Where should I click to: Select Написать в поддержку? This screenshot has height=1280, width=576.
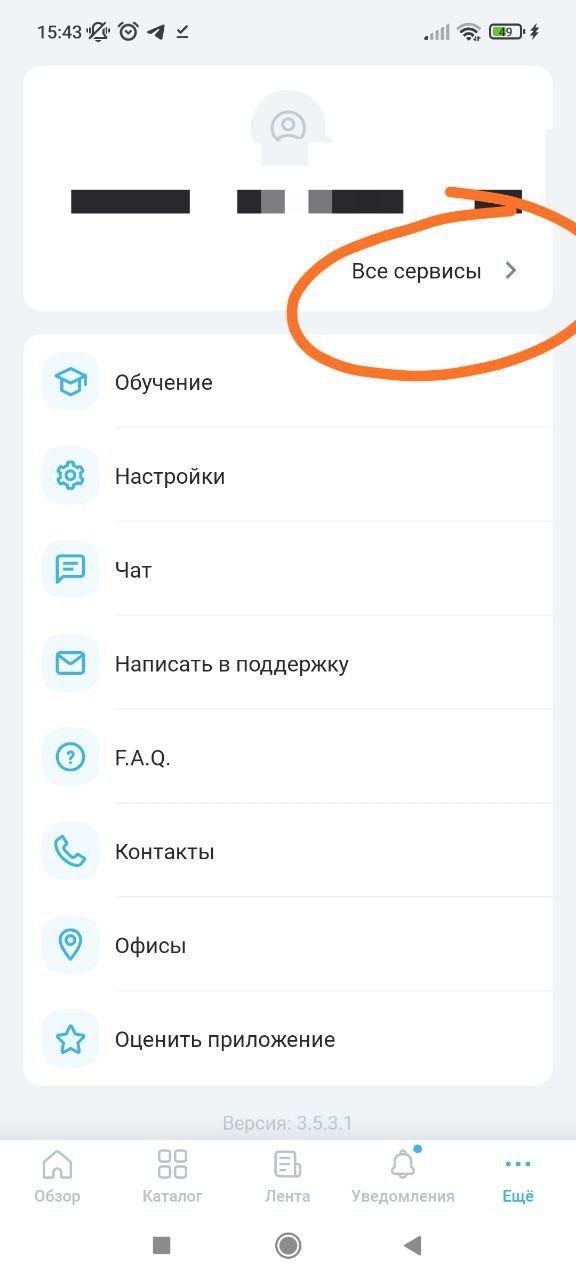coord(288,664)
